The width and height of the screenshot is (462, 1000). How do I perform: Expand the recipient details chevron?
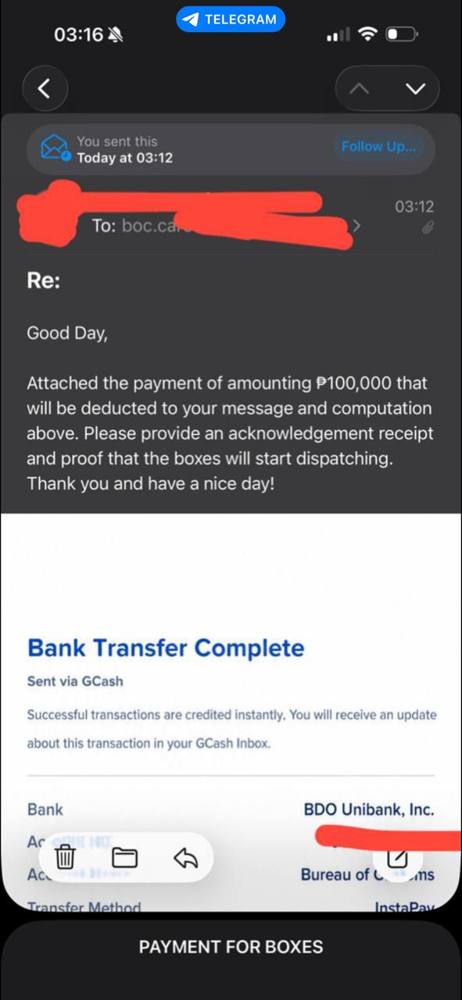pyautogui.click(x=357, y=226)
